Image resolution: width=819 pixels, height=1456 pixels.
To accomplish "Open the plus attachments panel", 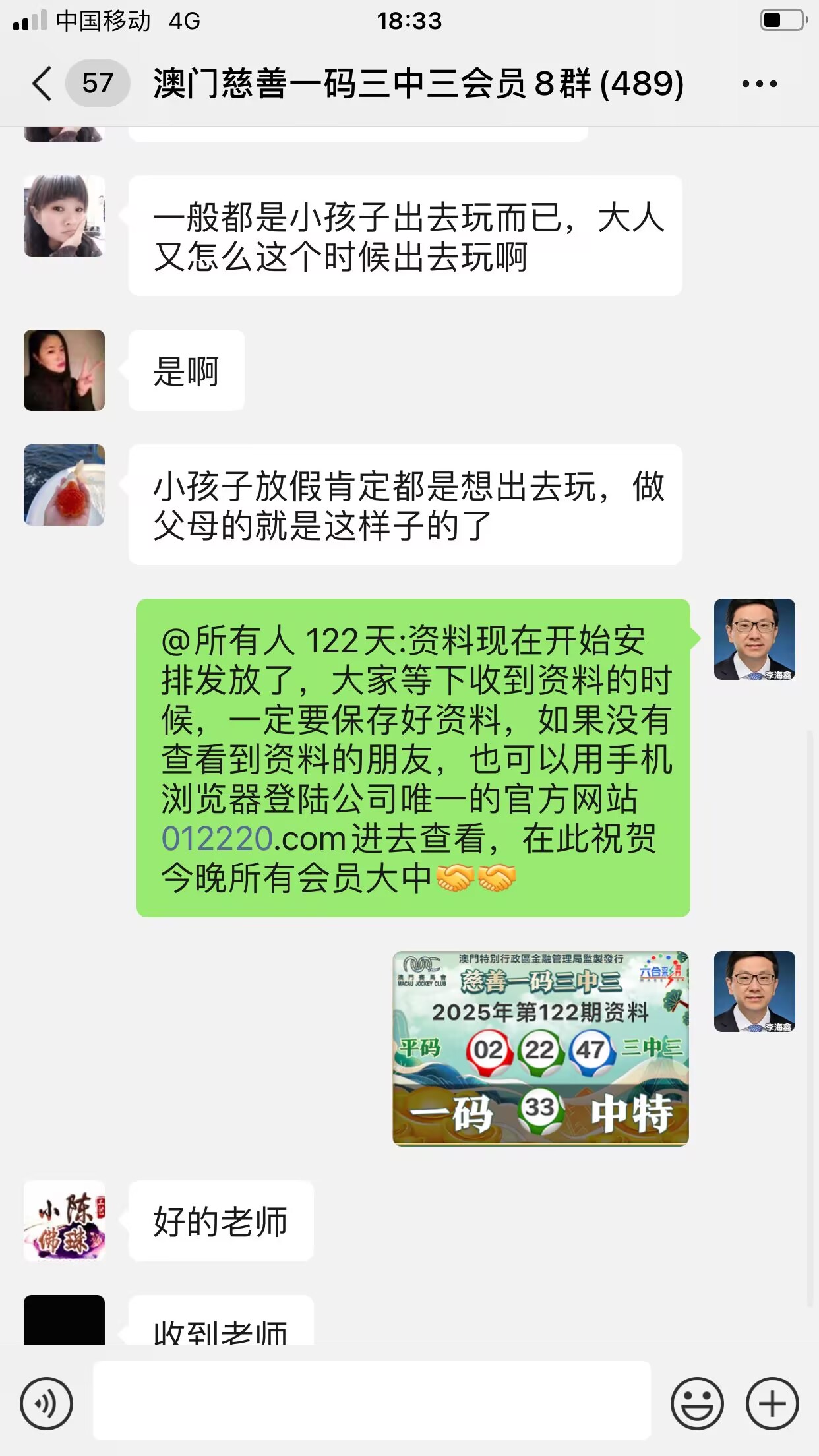I will (772, 1403).
